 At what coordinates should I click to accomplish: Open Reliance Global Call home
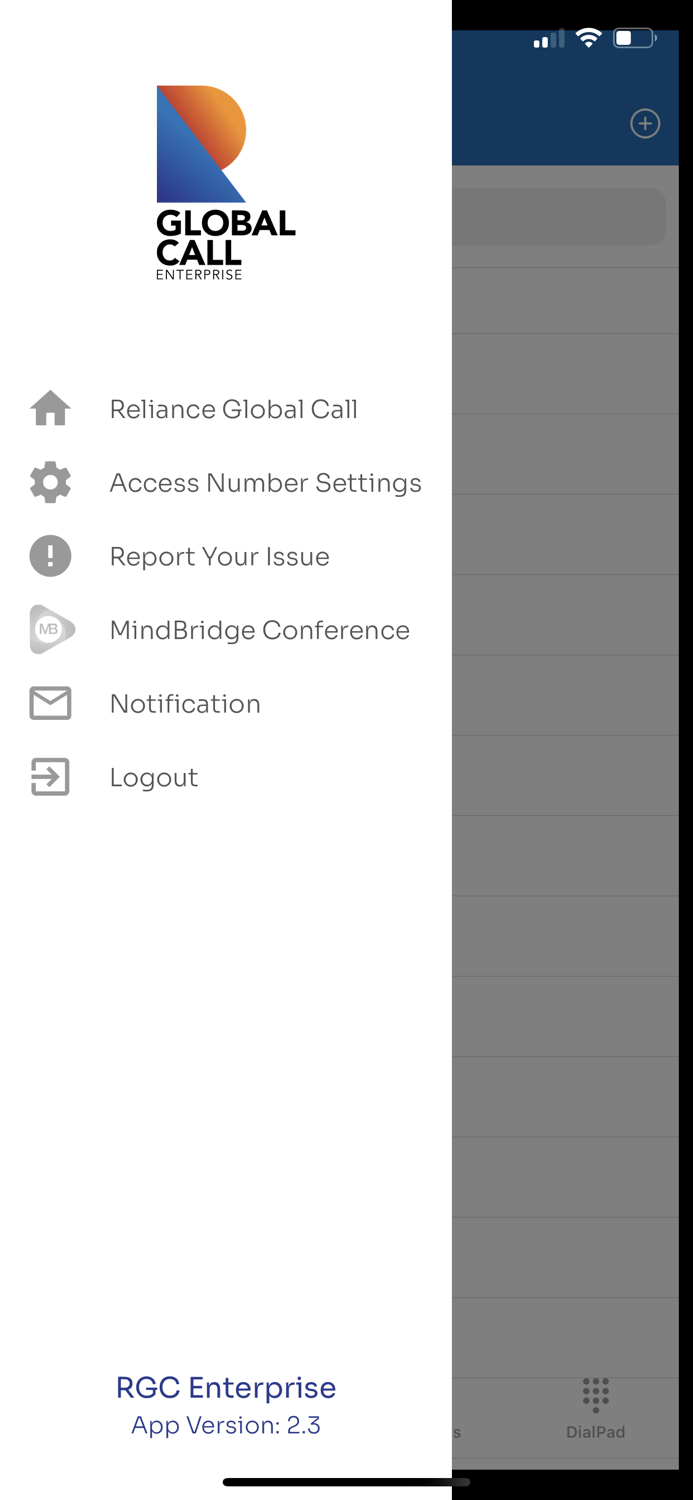coord(226,409)
